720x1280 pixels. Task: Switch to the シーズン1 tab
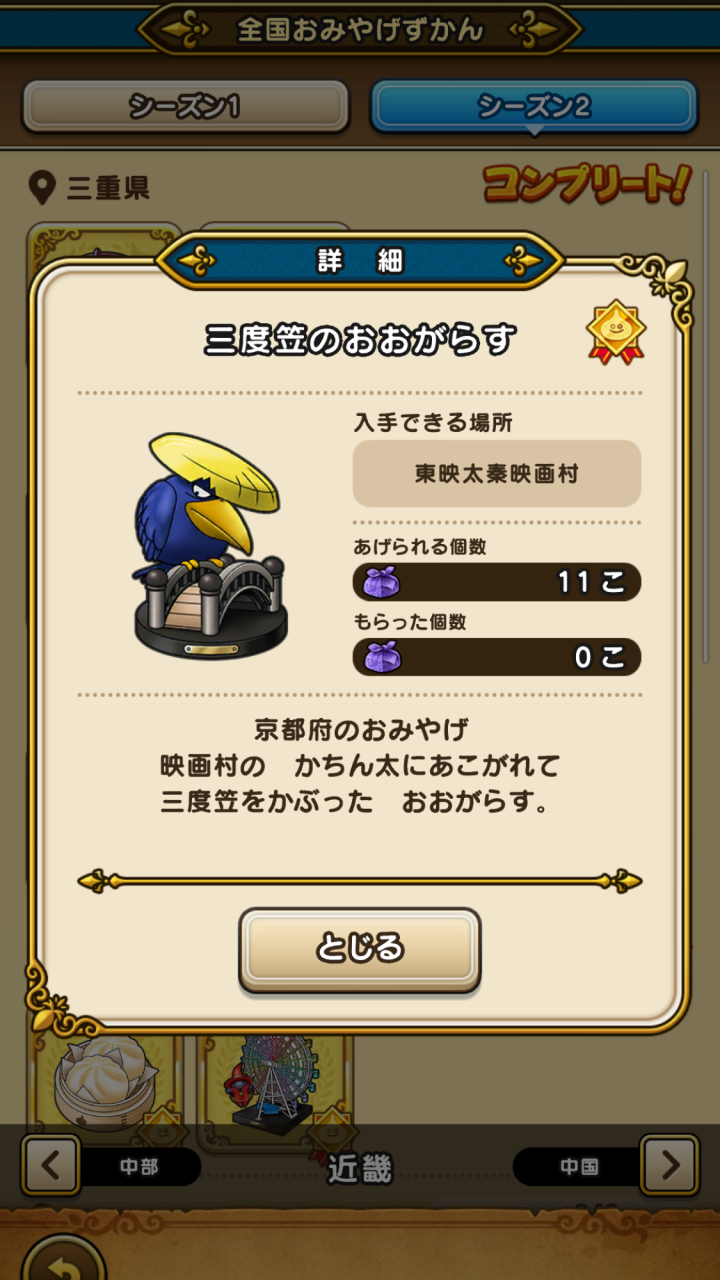[185, 106]
